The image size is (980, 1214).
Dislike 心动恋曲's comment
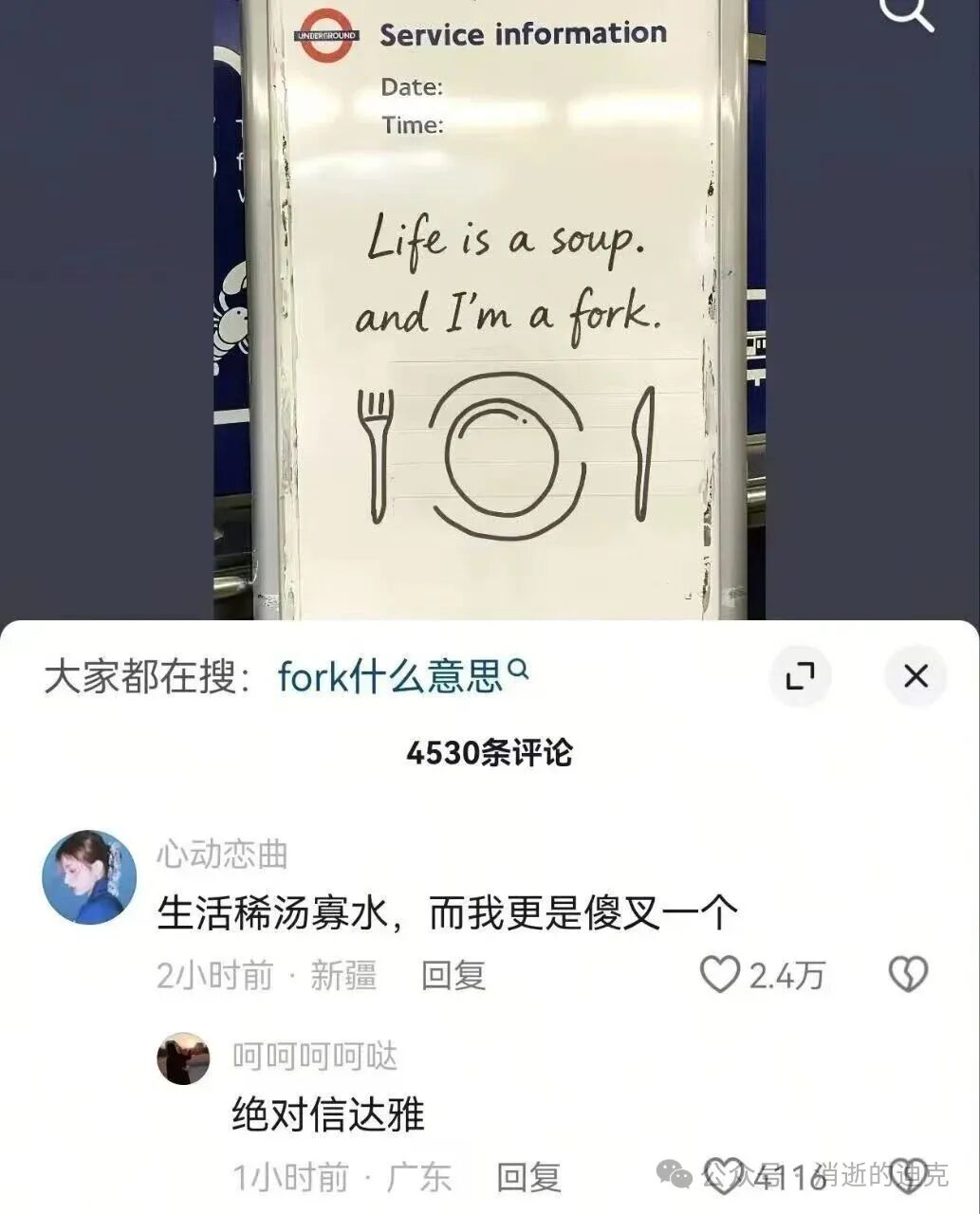(908, 975)
